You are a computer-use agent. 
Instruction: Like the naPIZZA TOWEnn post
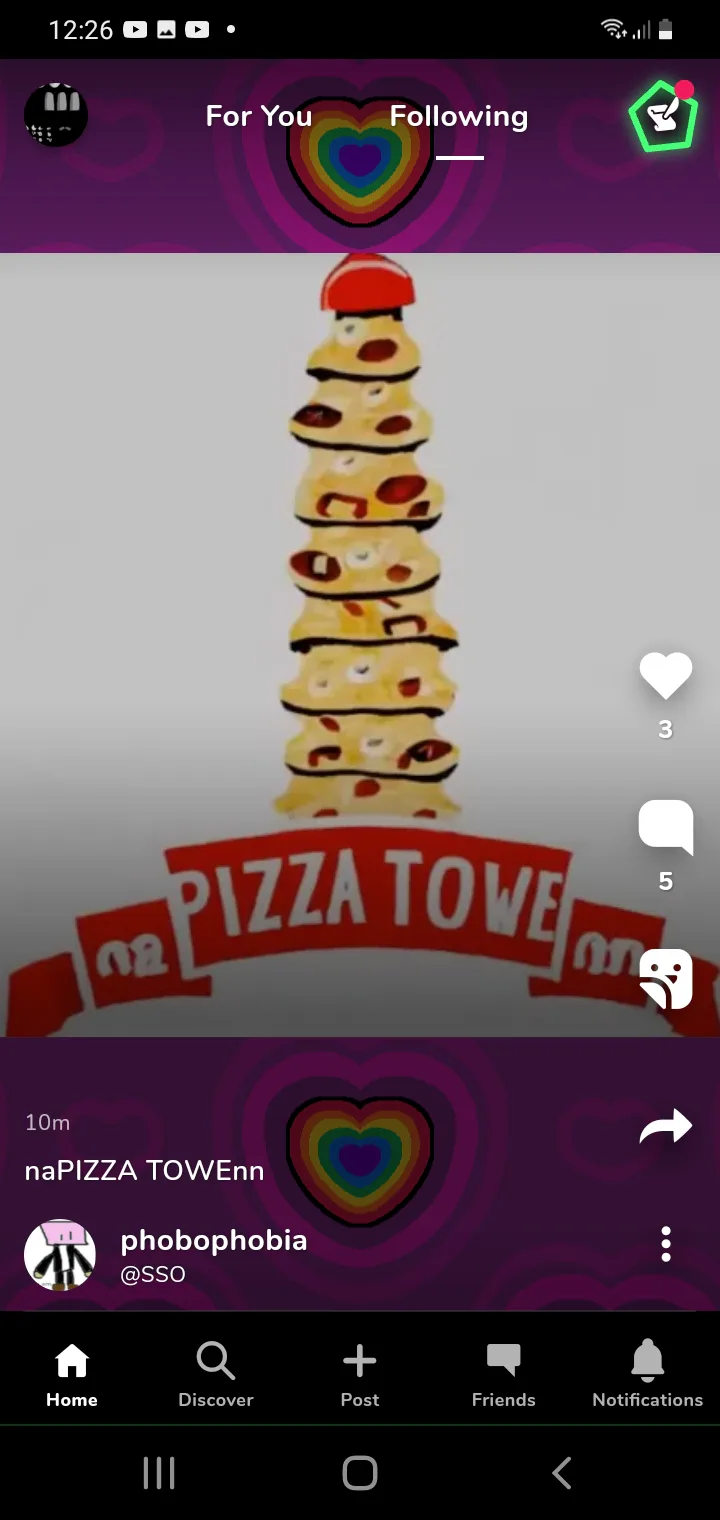coord(665,676)
